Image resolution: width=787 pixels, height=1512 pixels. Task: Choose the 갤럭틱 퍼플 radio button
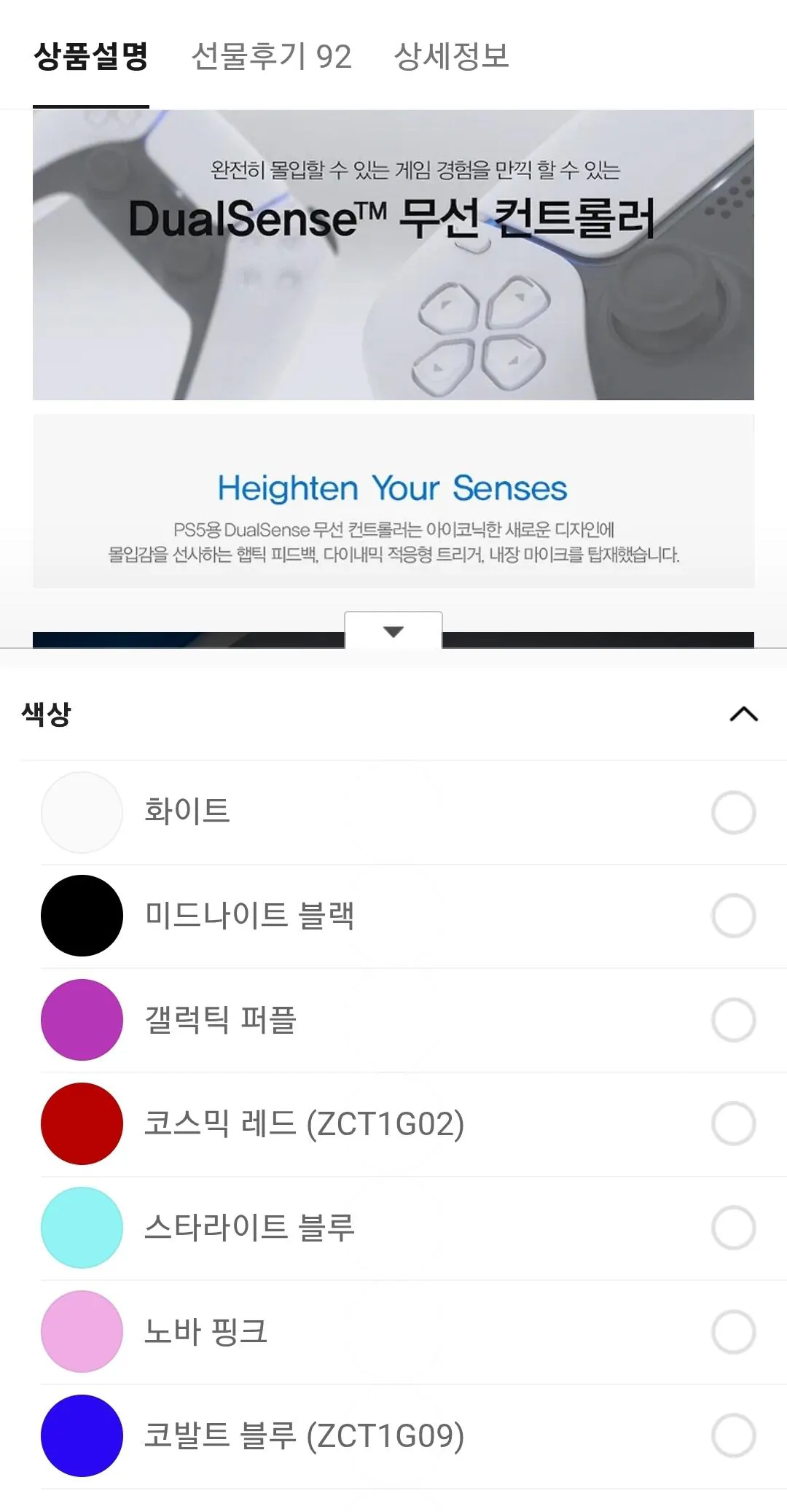tap(734, 1020)
